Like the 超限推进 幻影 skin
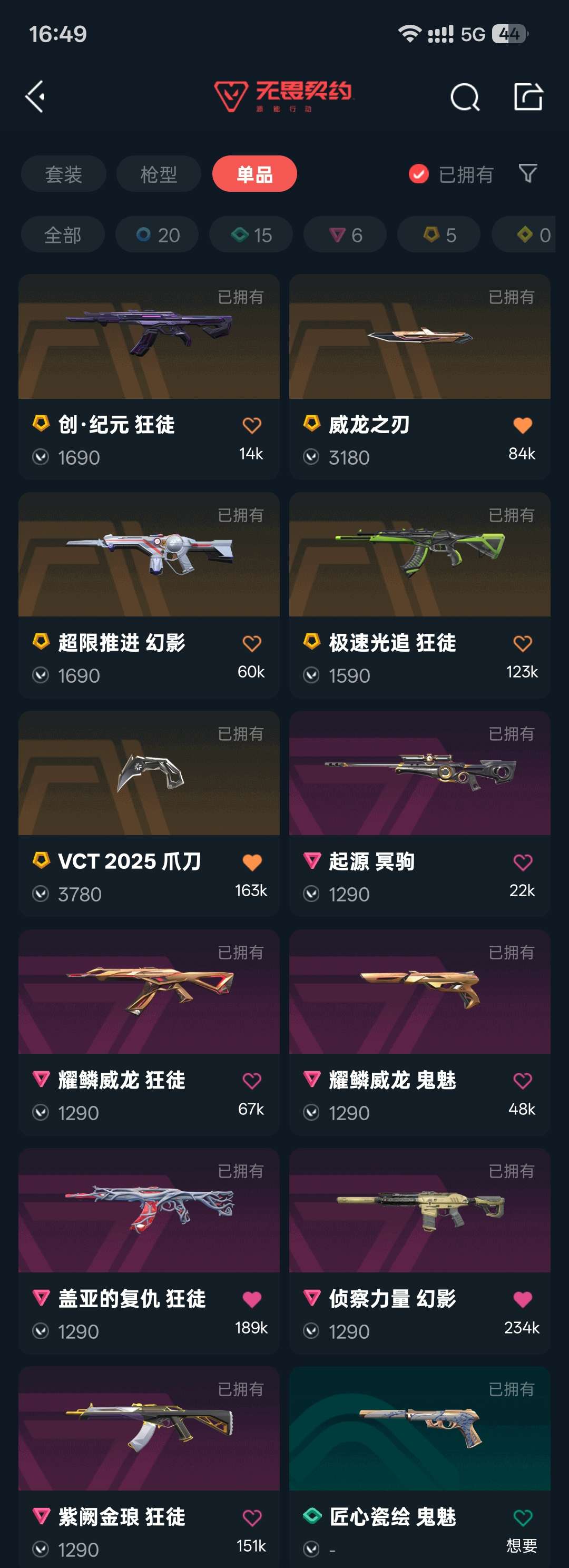The width and height of the screenshot is (569, 1568). pos(251,643)
